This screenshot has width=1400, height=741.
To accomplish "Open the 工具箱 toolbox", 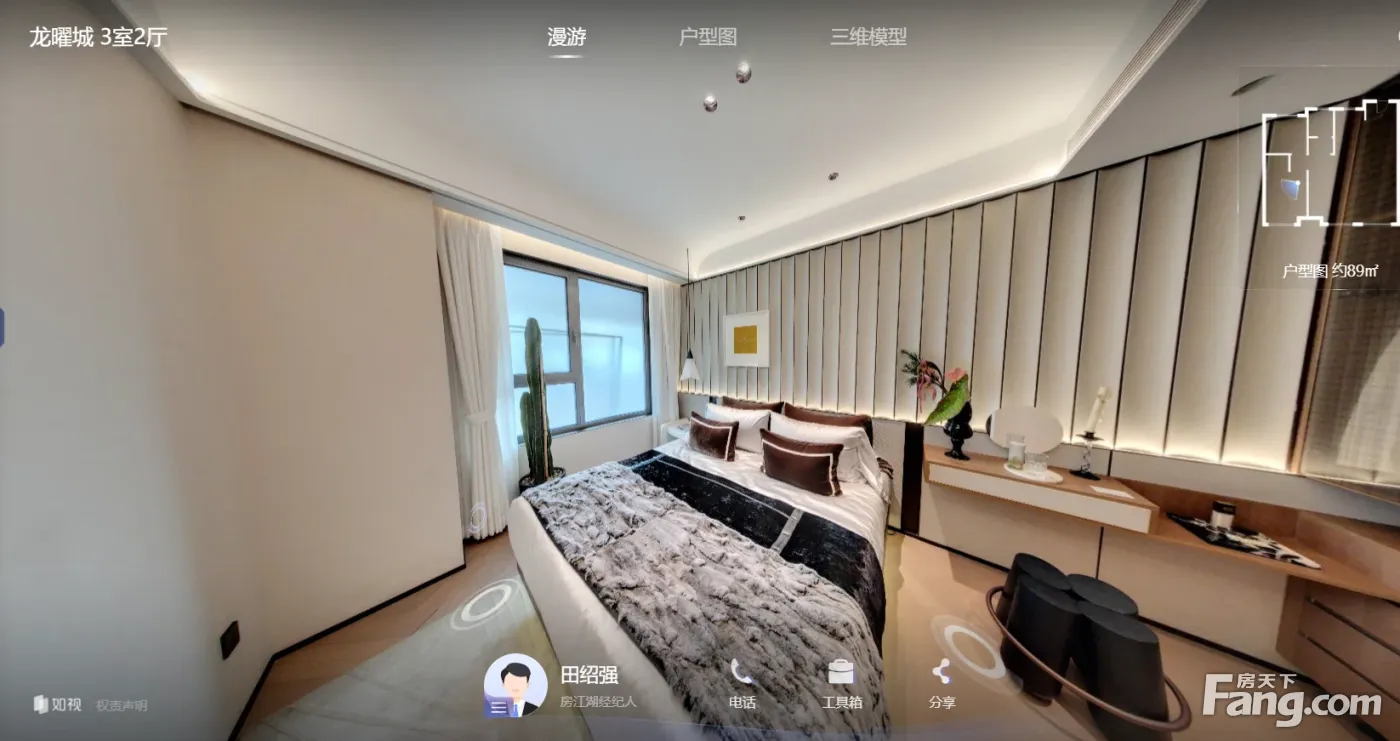I will coord(841,683).
